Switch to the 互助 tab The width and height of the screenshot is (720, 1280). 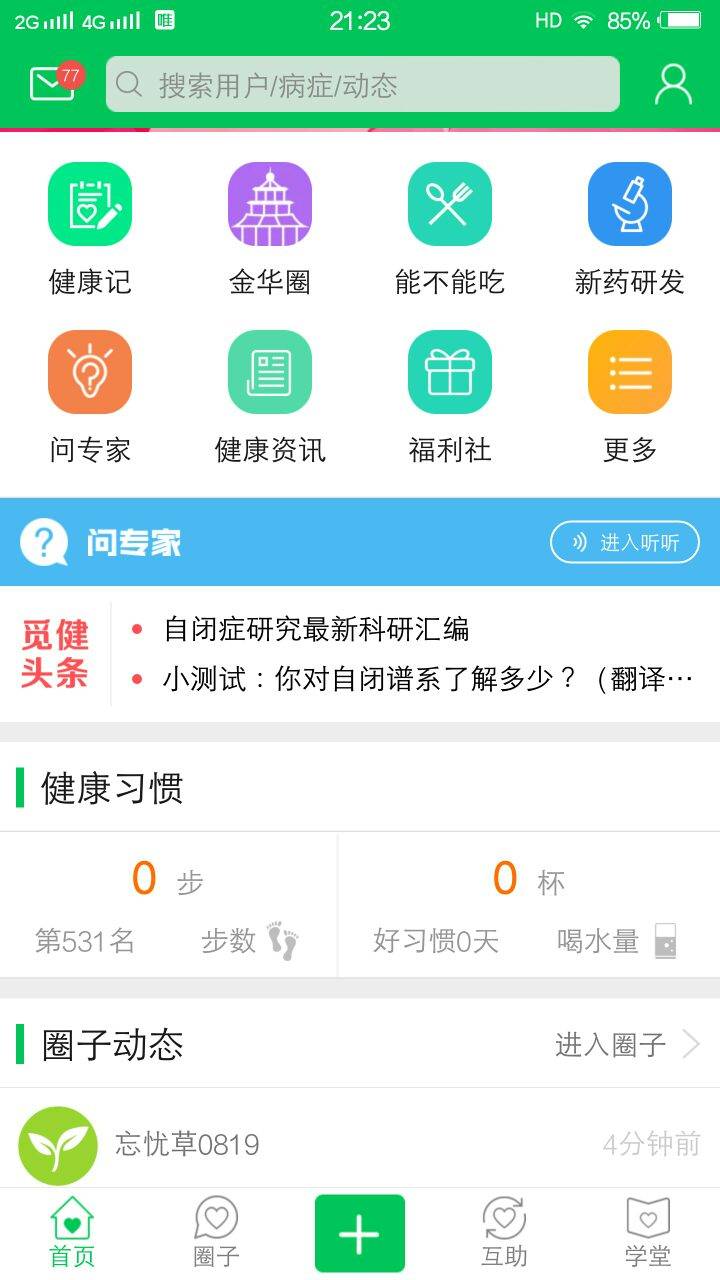click(x=504, y=1232)
